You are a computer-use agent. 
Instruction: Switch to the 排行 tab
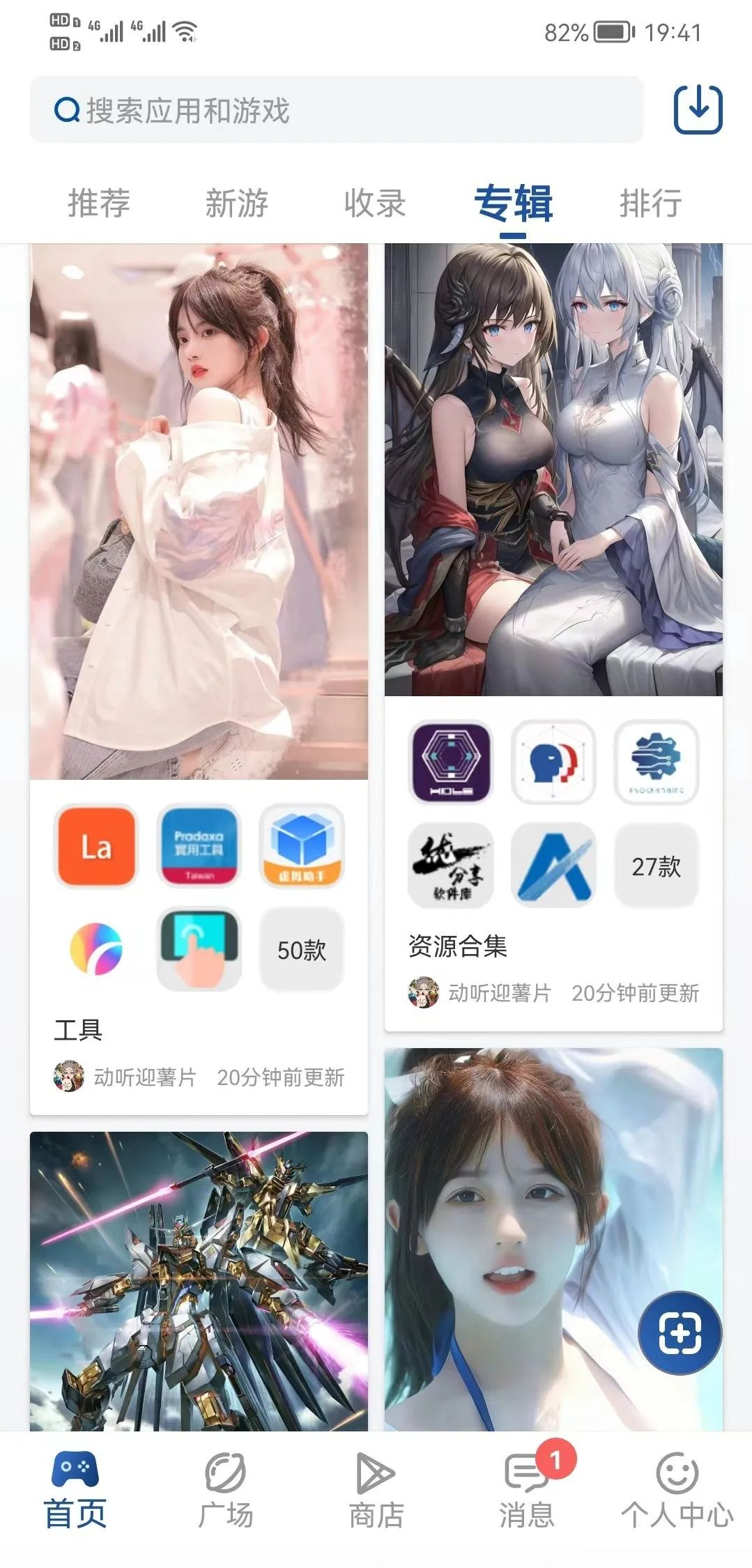pos(650,203)
